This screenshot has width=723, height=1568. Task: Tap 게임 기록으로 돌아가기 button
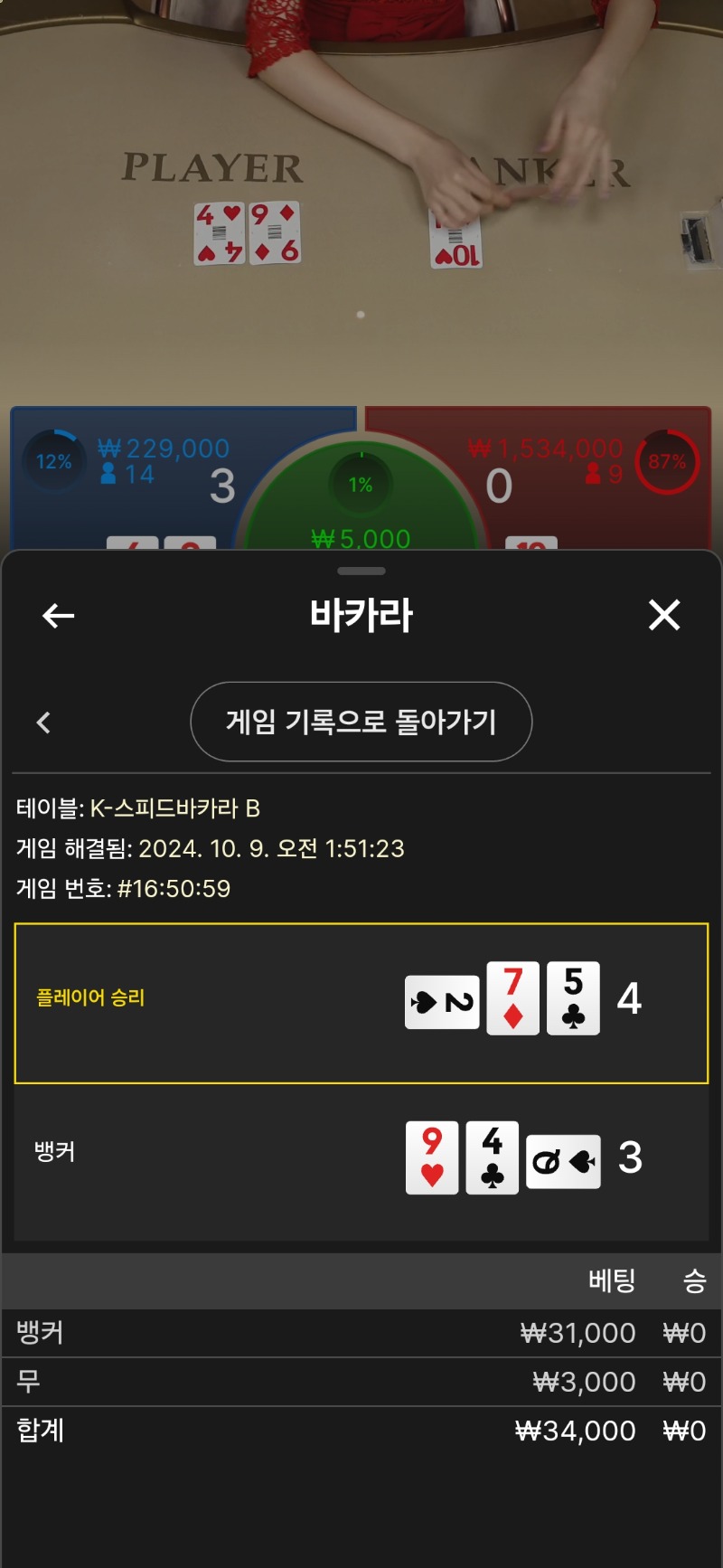361,722
